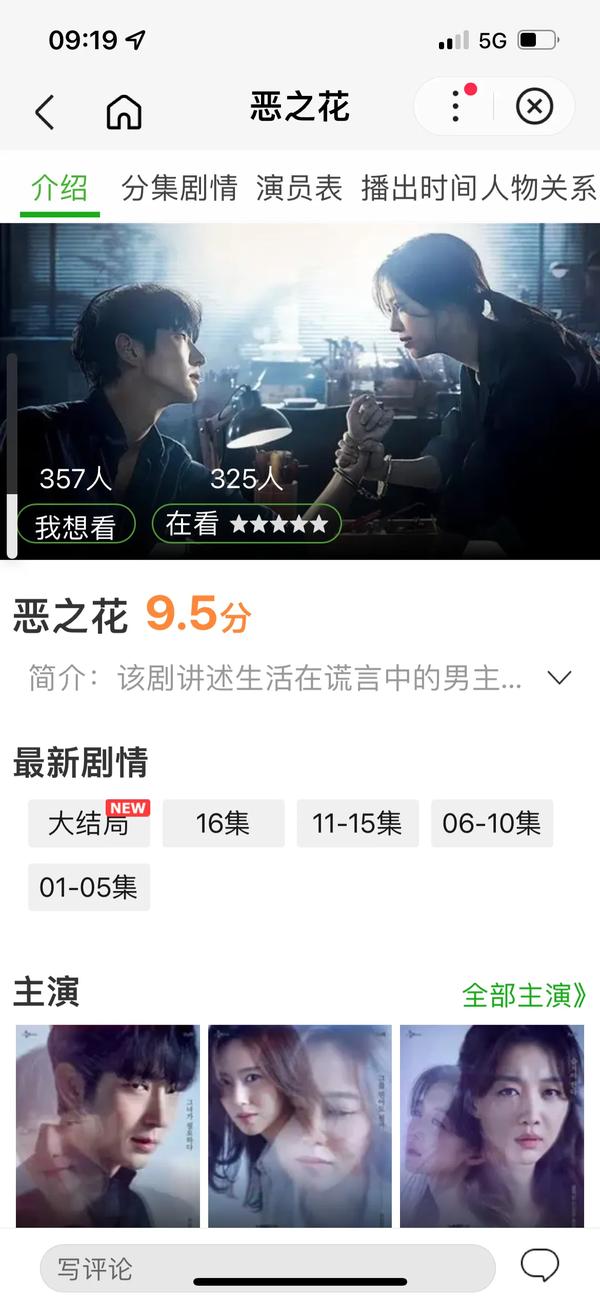
Task: Mark the drama as 我想看
Action: (x=75, y=526)
